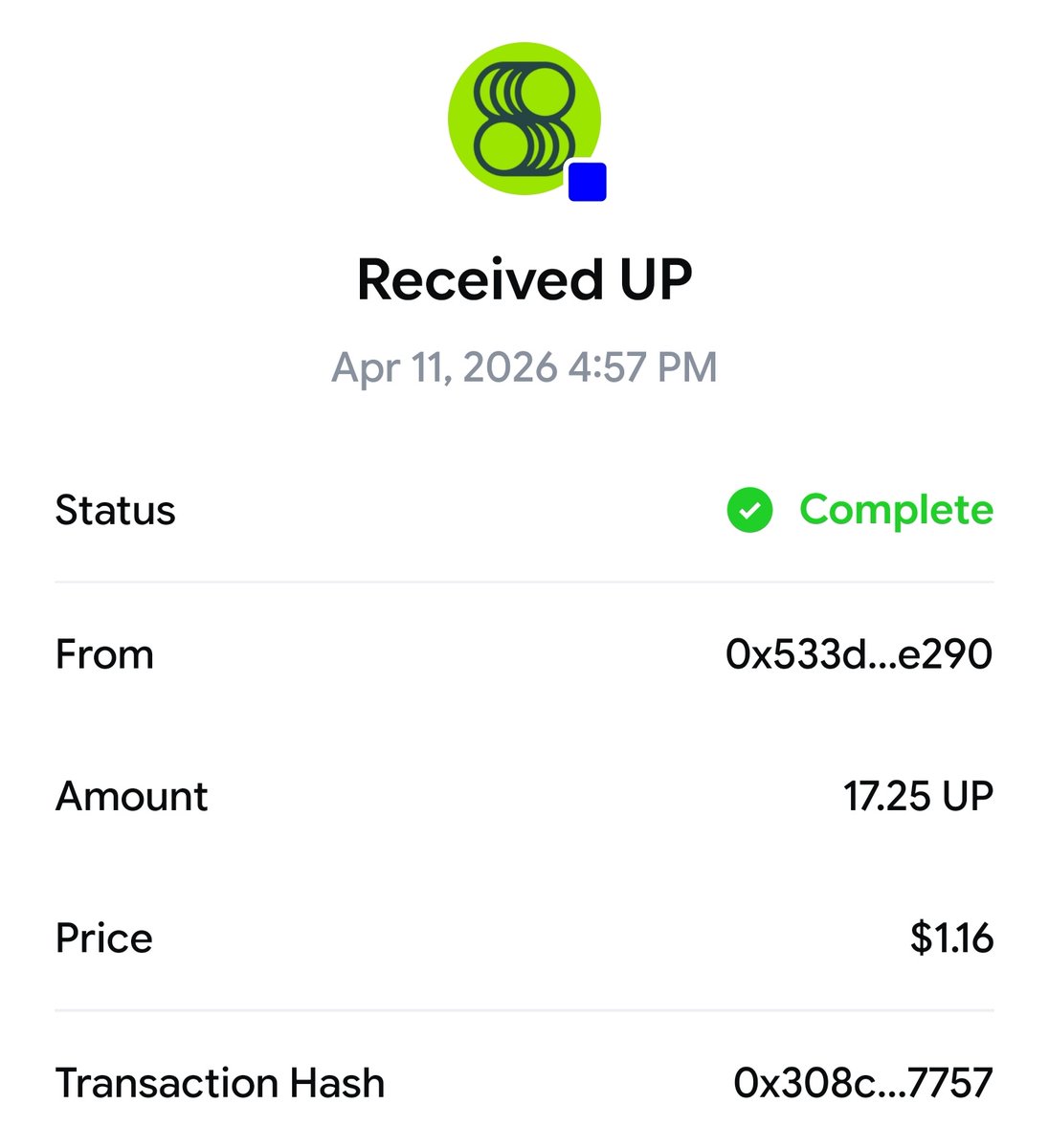The image size is (1049, 1148).
Task: Tap the sender address 0x533d...e290
Action: click(x=859, y=654)
